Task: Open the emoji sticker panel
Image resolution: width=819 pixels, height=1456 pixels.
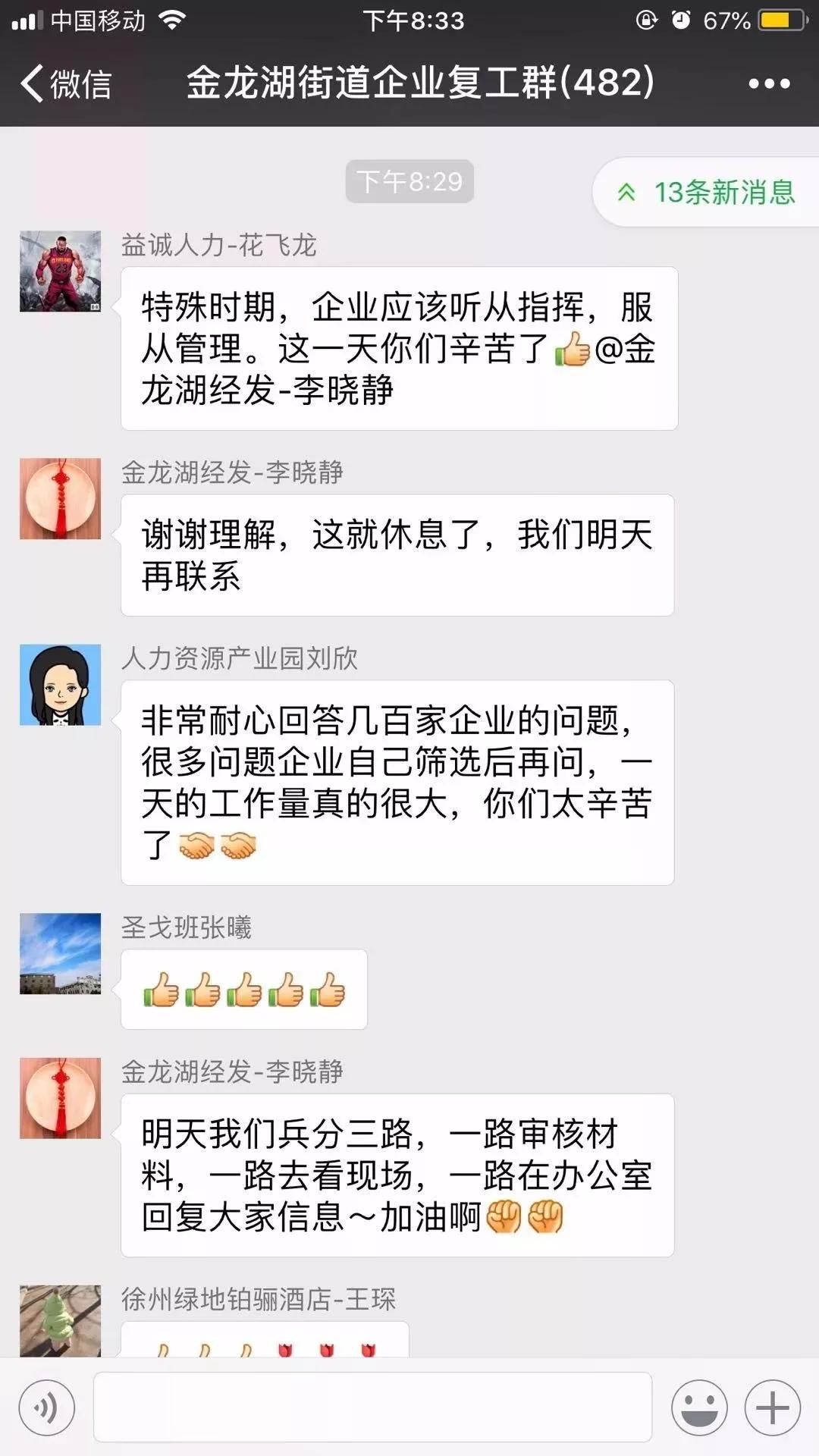Action: click(699, 1408)
